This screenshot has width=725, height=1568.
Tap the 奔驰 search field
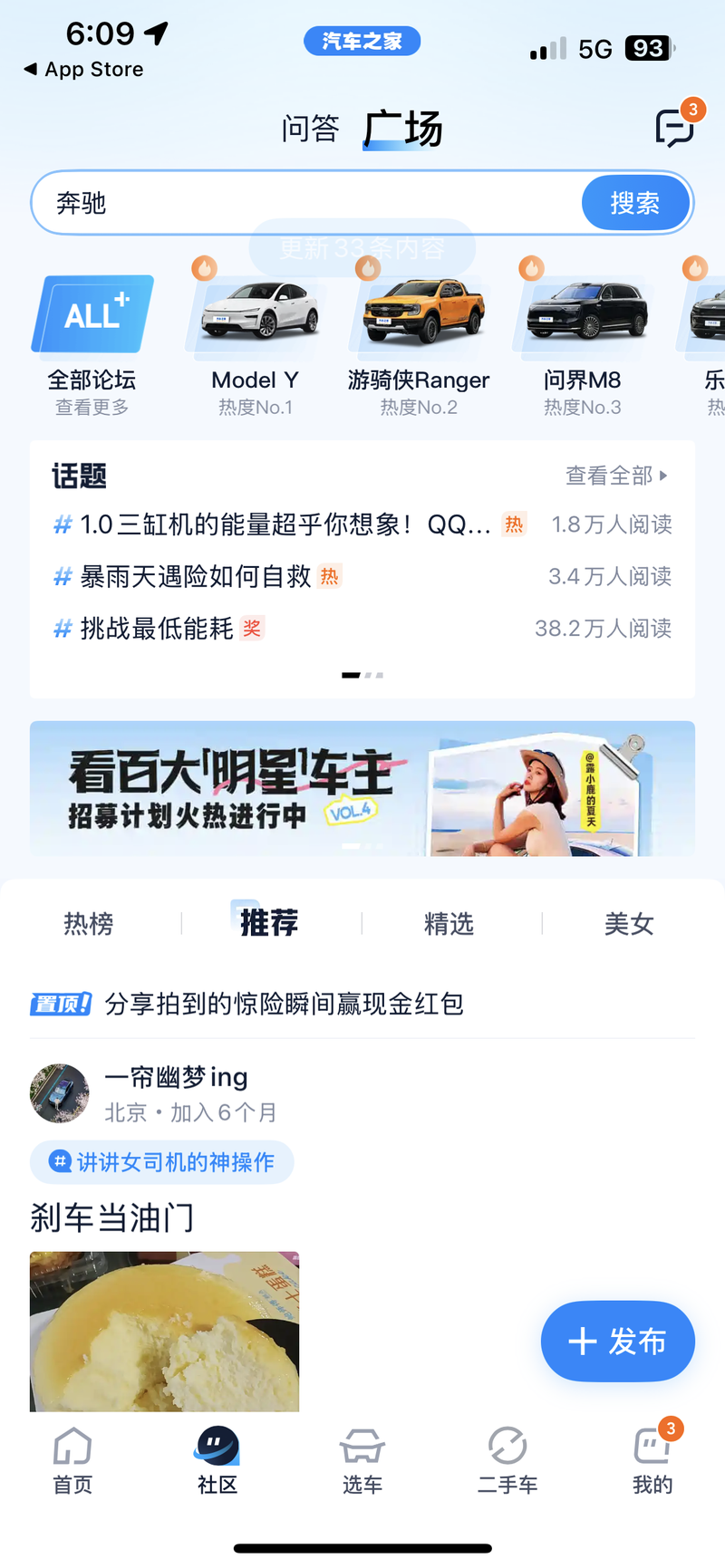tap(308, 203)
